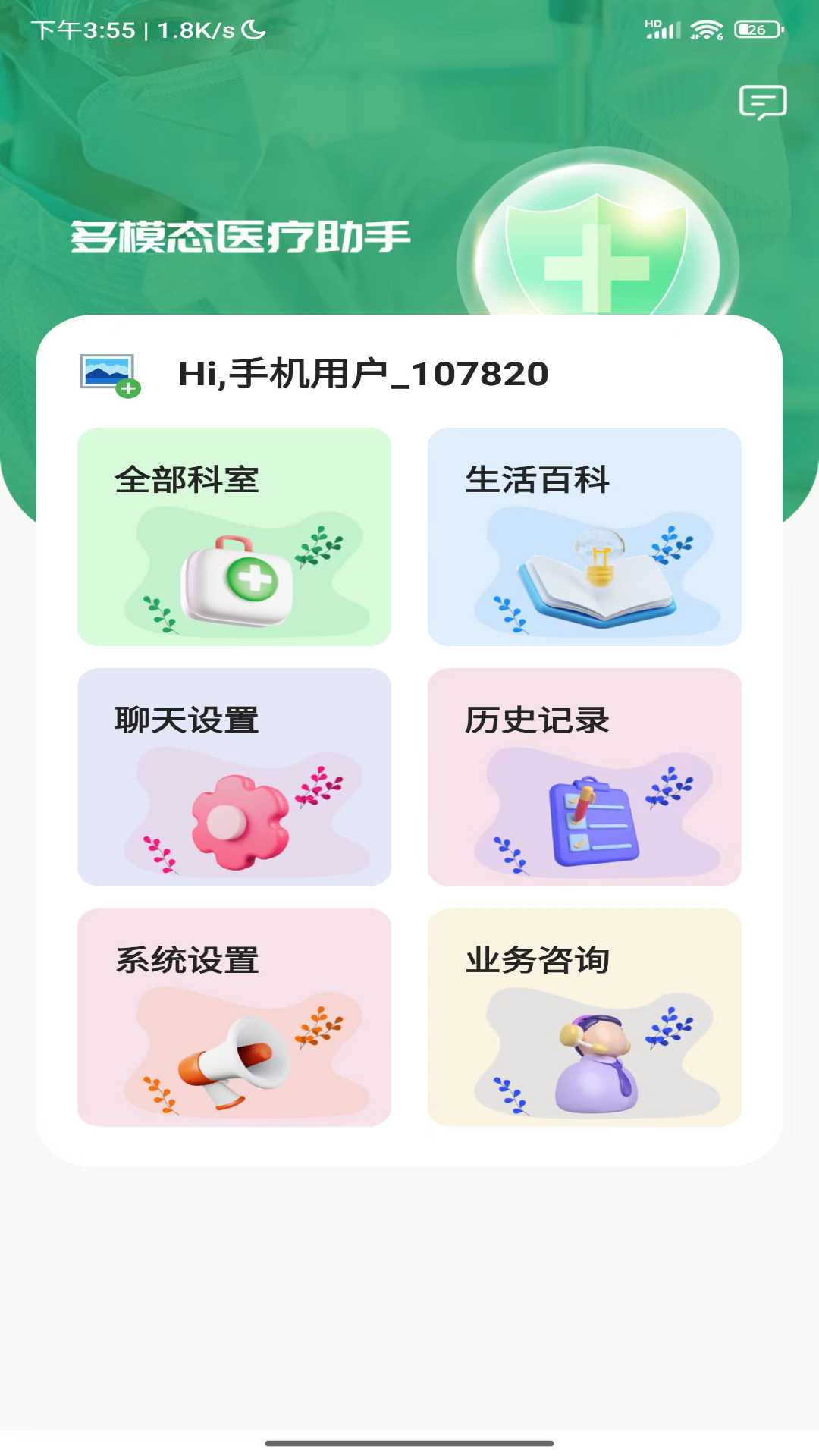The width and height of the screenshot is (819, 1456).
Task: Open the message chat bubble icon
Action: [x=765, y=101]
